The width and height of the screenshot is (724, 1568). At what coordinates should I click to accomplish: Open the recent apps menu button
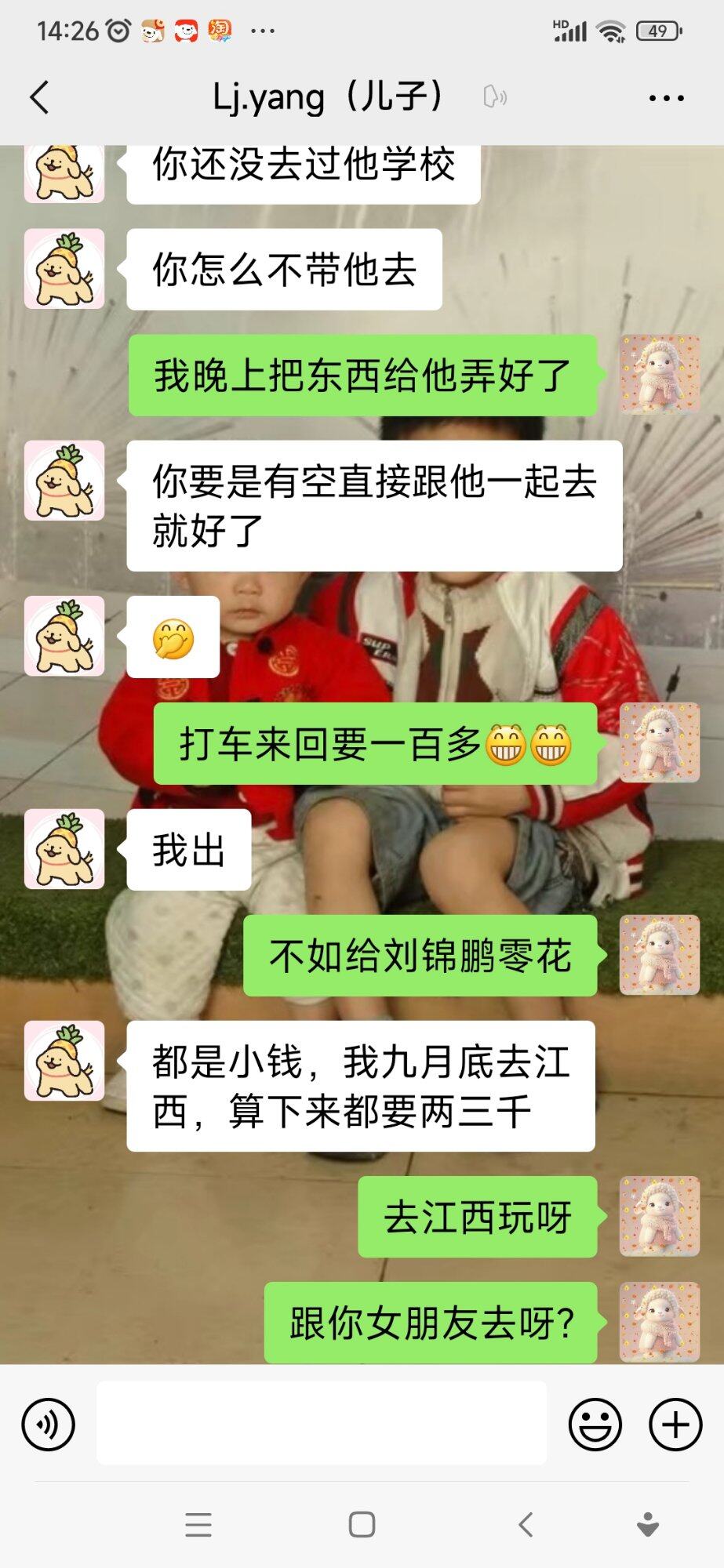pyautogui.click(x=198, y=1525)
